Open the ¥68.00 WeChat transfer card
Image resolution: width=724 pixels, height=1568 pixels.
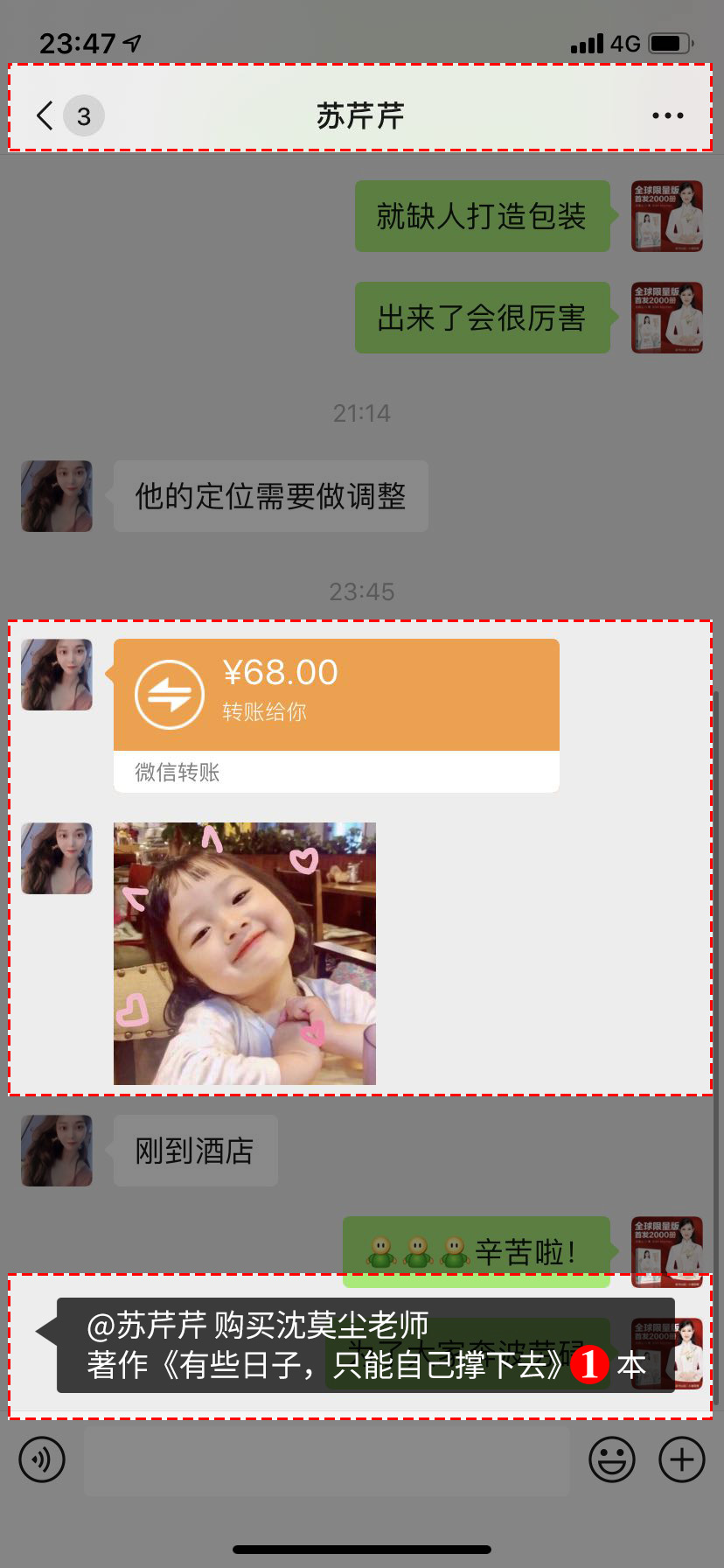[336, 714]
